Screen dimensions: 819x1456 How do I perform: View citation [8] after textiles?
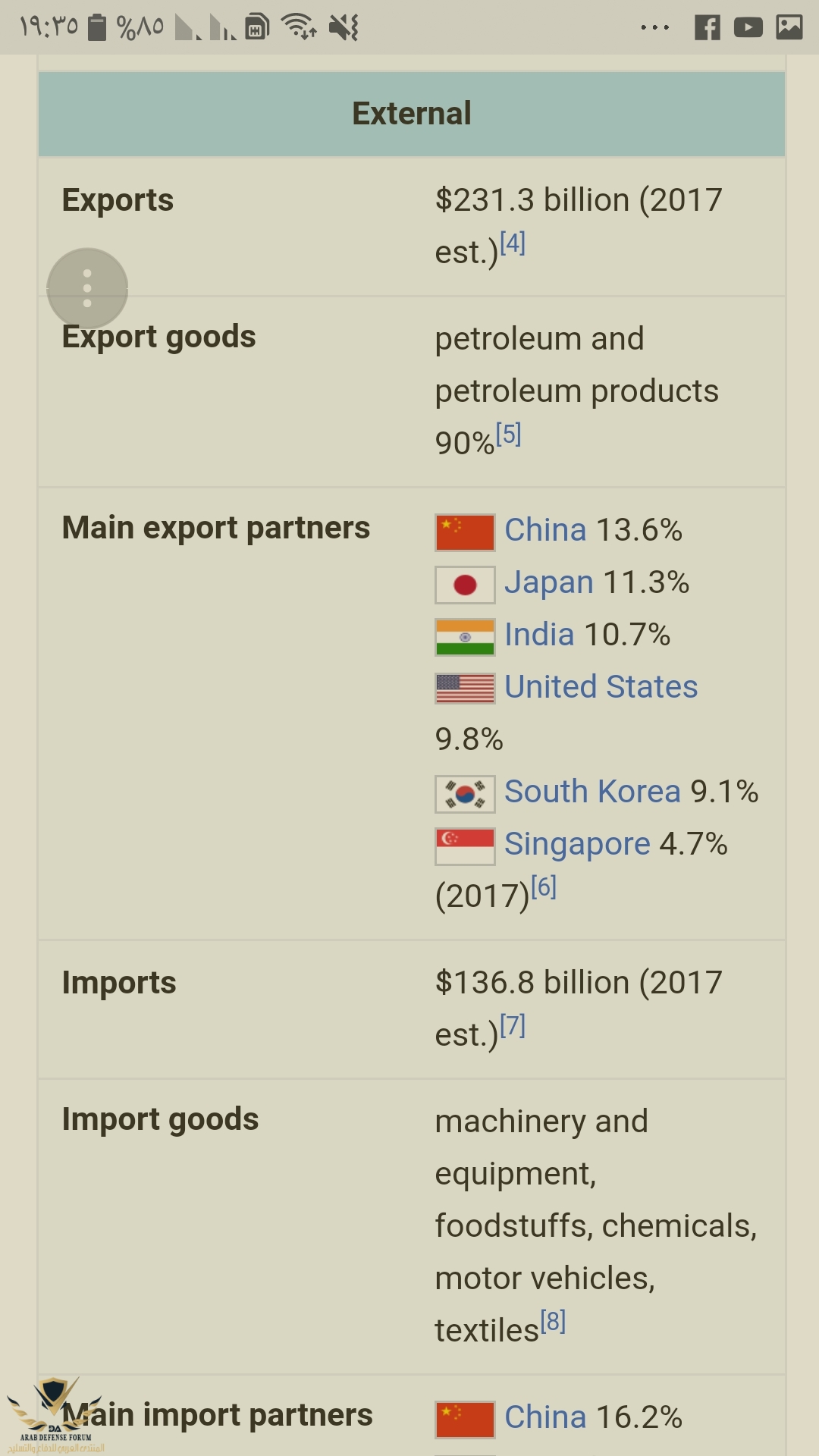click(x=553, y=1322)
